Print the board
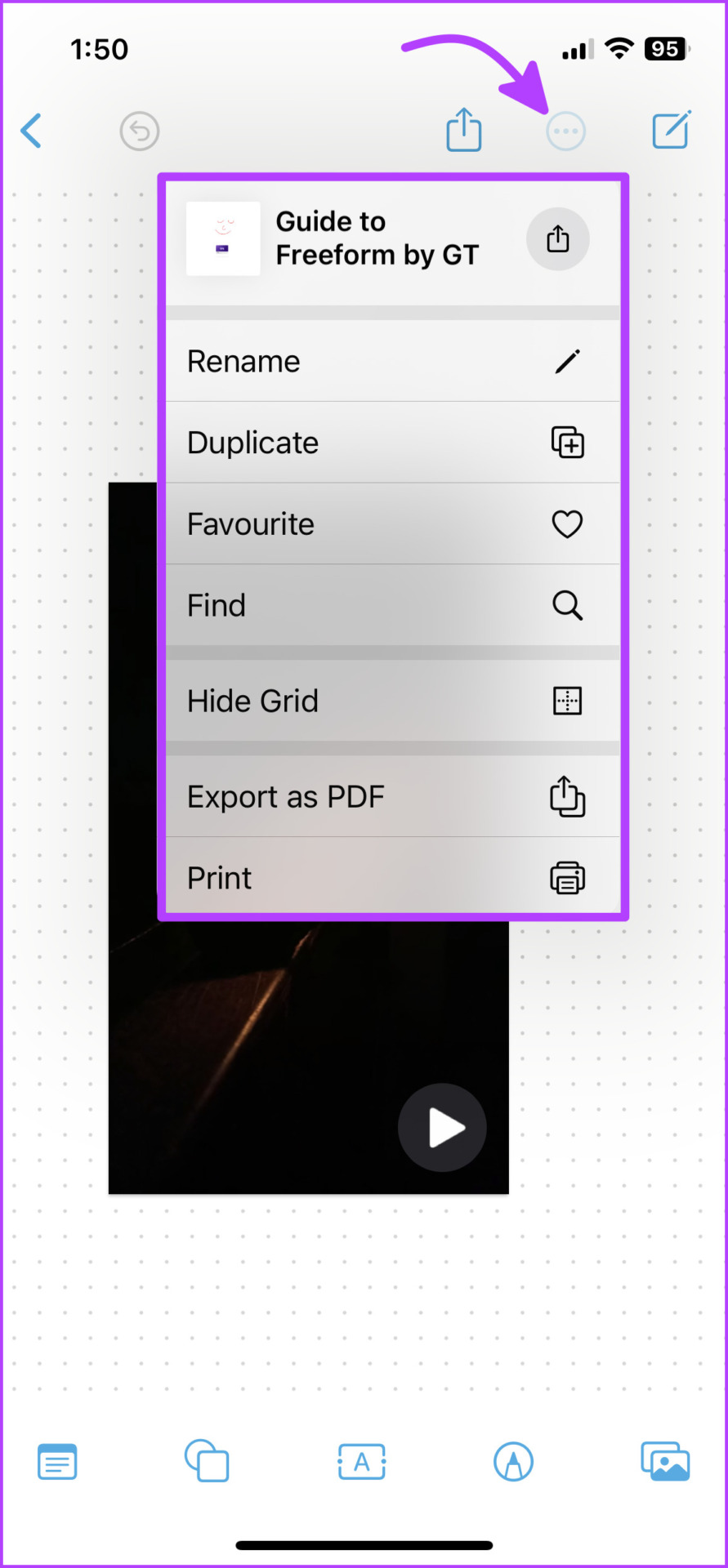 pos(392,877)
